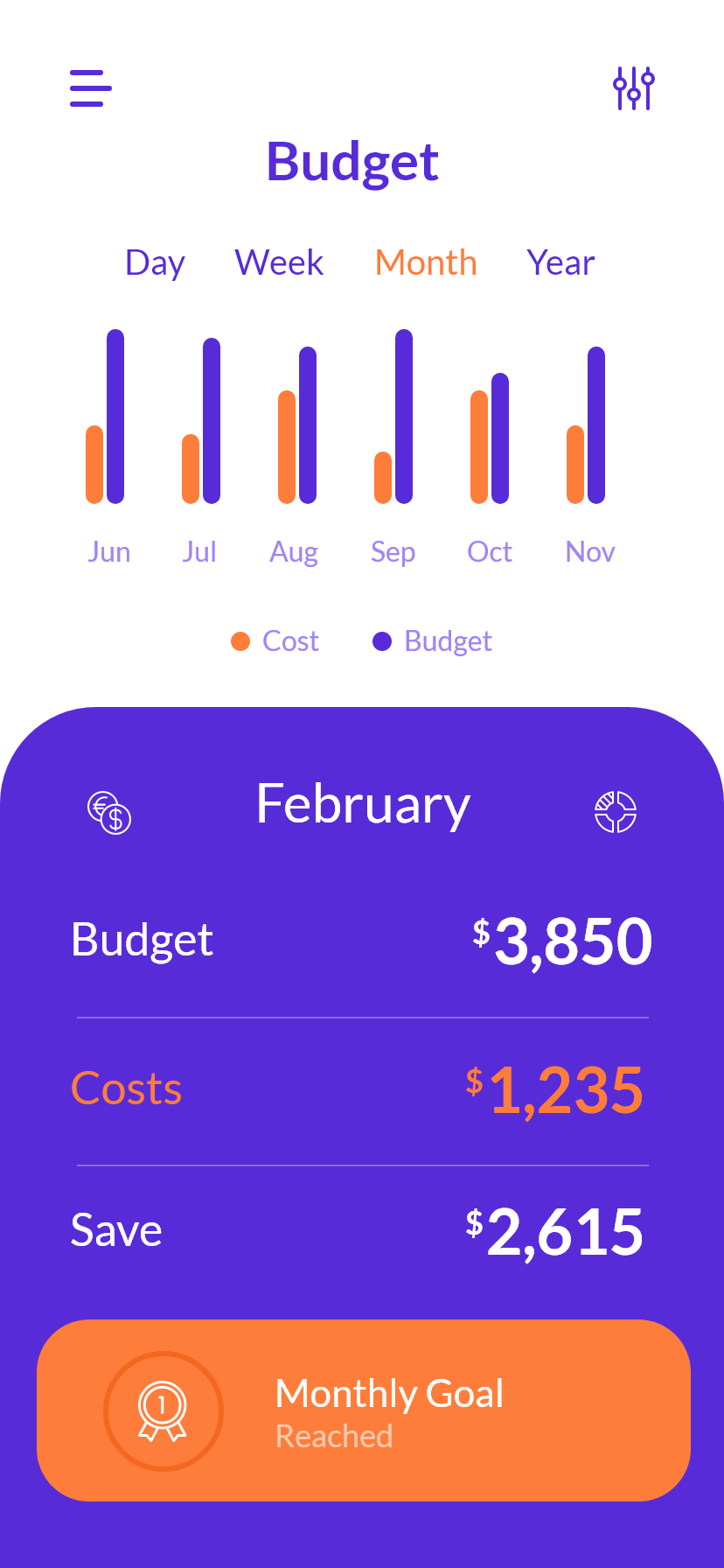Open the hamburger menu
Viewport: 724px width, 1568px height.
(91, 88)
